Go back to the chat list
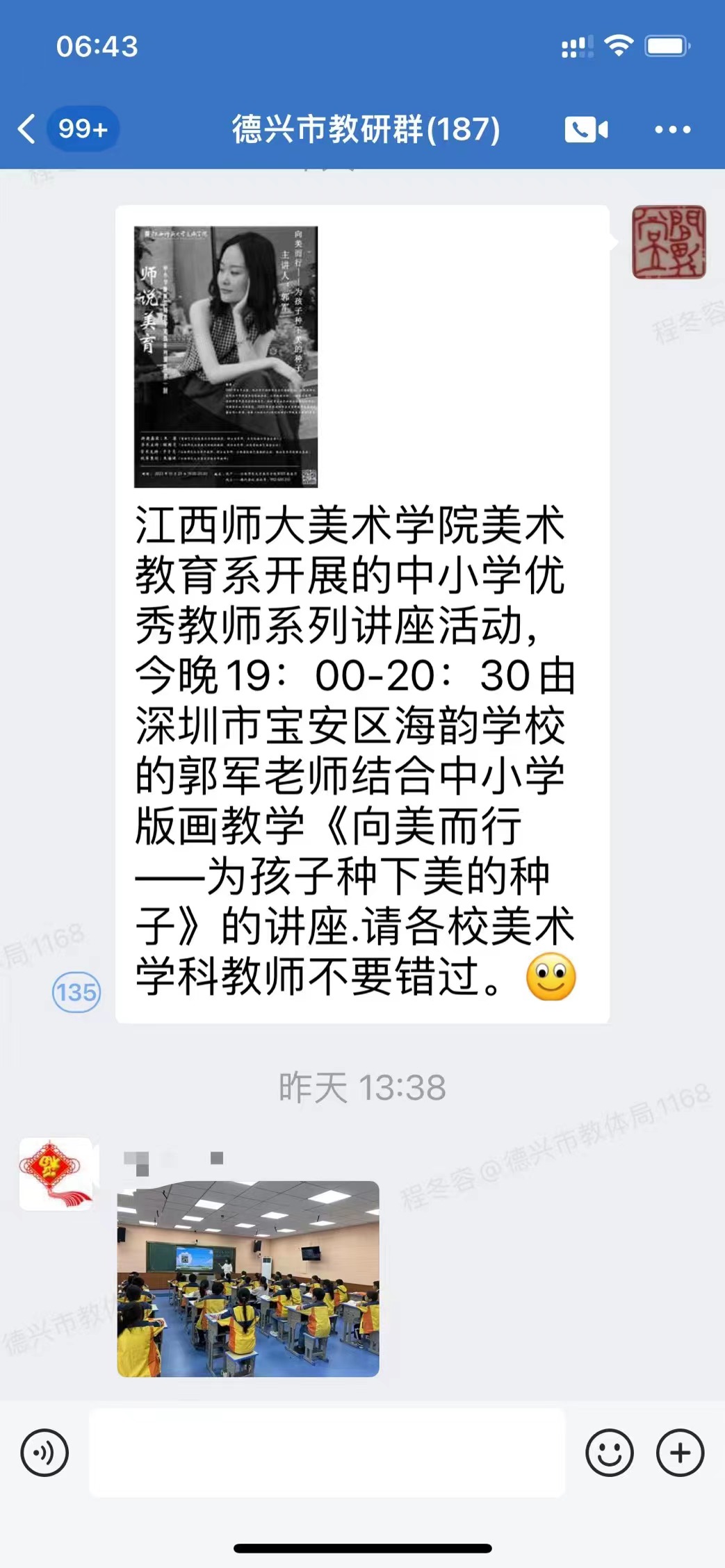 pyautogui.click(x=26, y=129)
